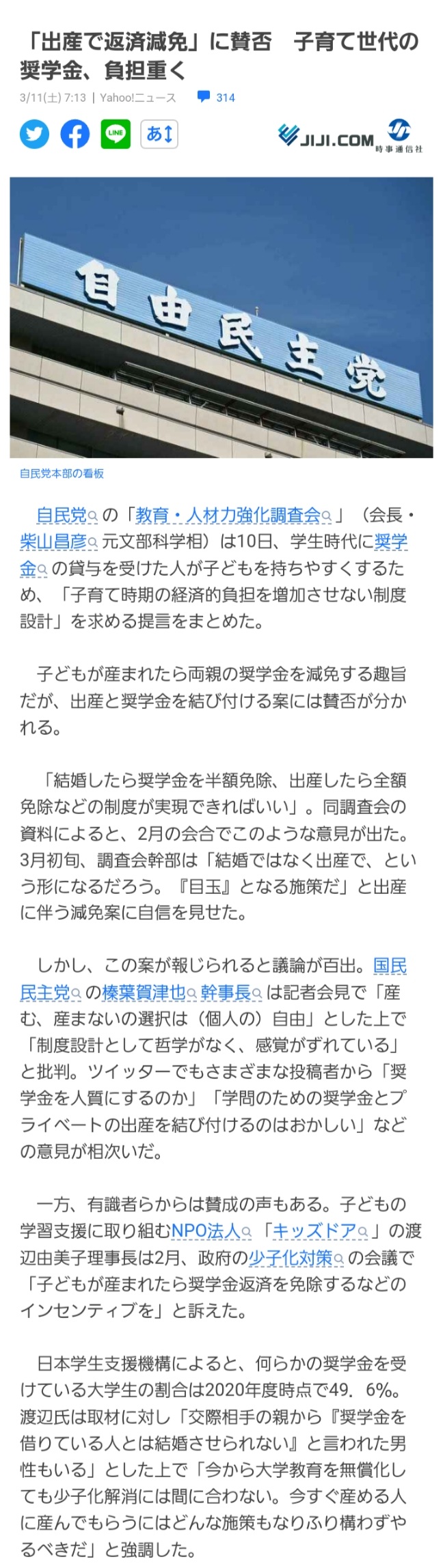
Task: Open the JIJI.COM publisher page
Action: click(x=350, y=135)
